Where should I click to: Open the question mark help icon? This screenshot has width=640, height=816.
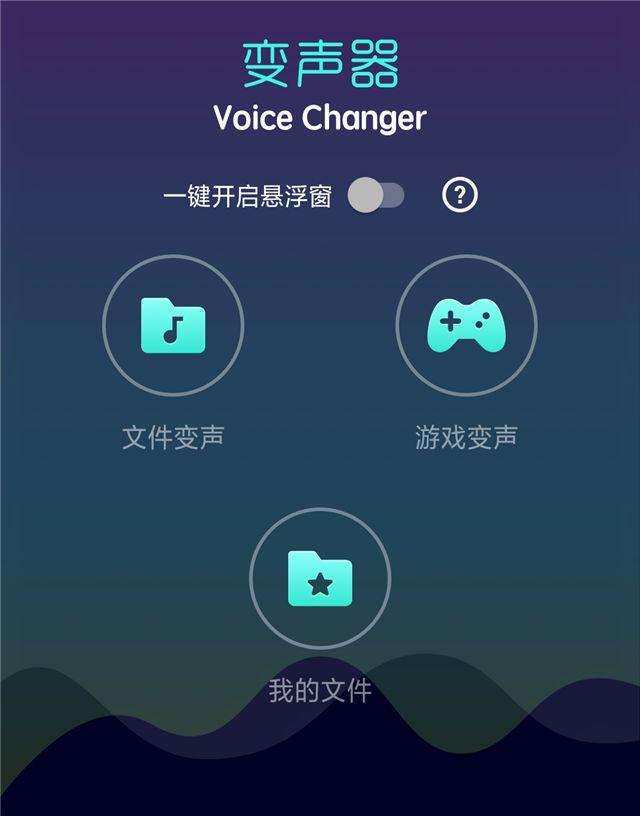[460, 196]
